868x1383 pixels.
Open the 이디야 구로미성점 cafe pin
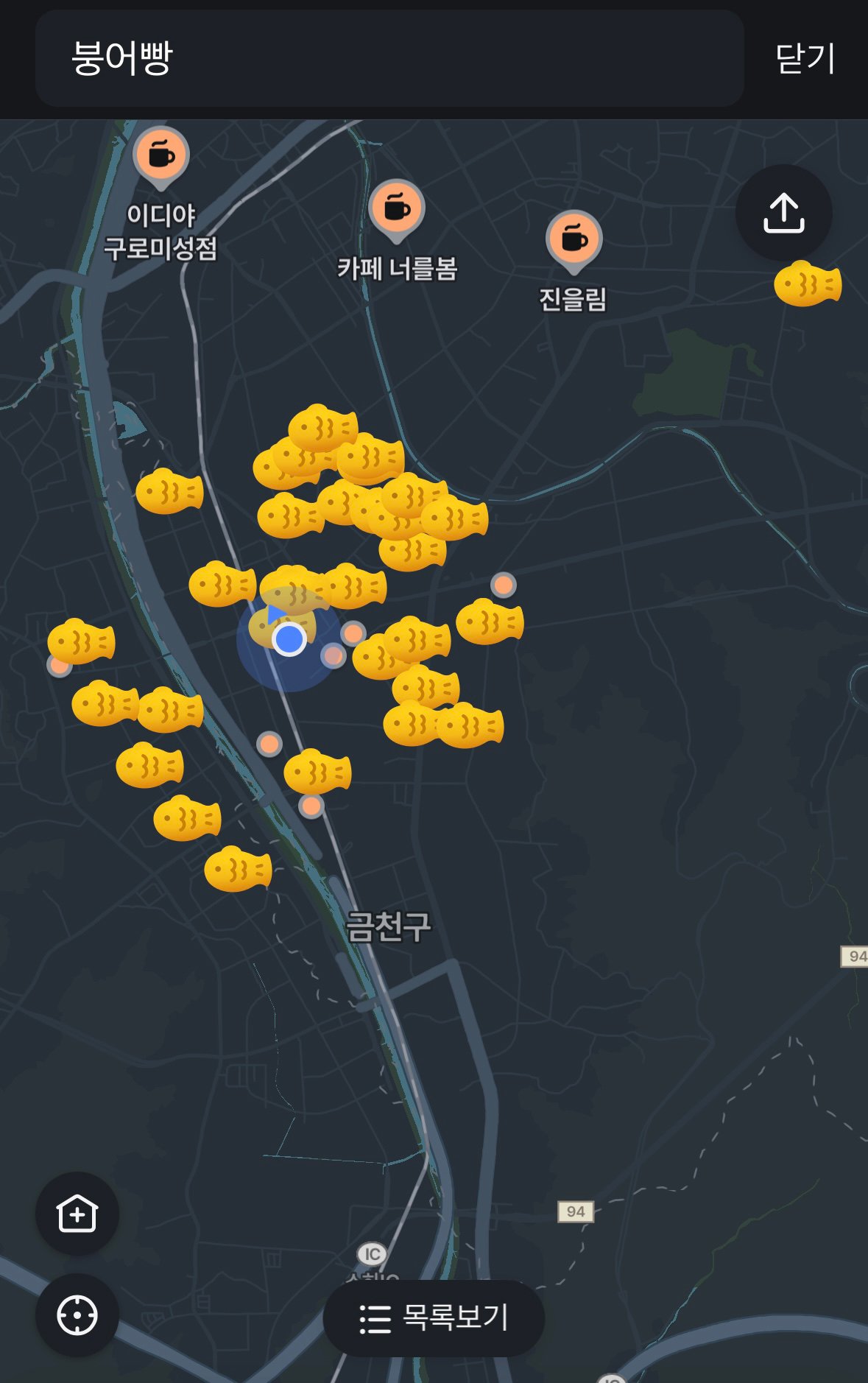[x=161, y=156]
